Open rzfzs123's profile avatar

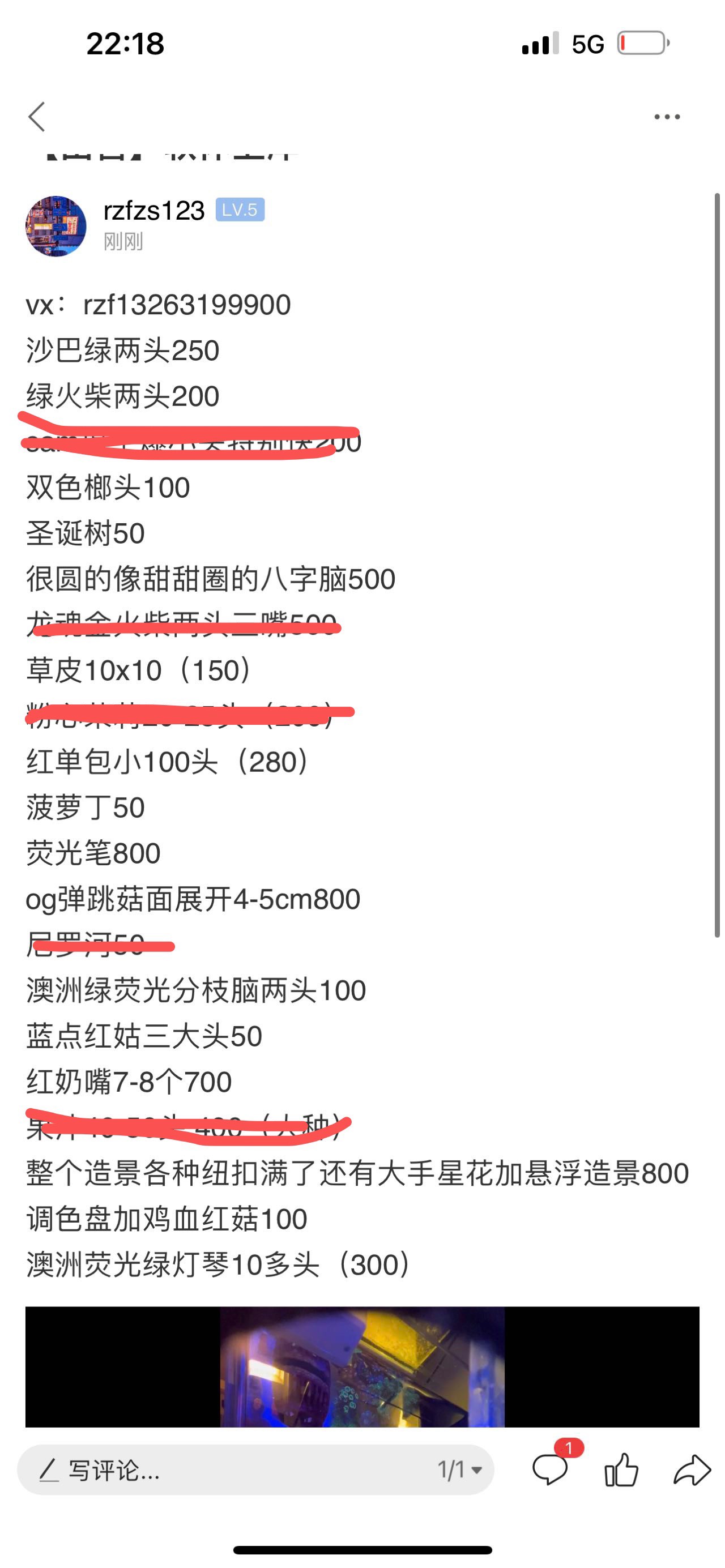[56, 226]
